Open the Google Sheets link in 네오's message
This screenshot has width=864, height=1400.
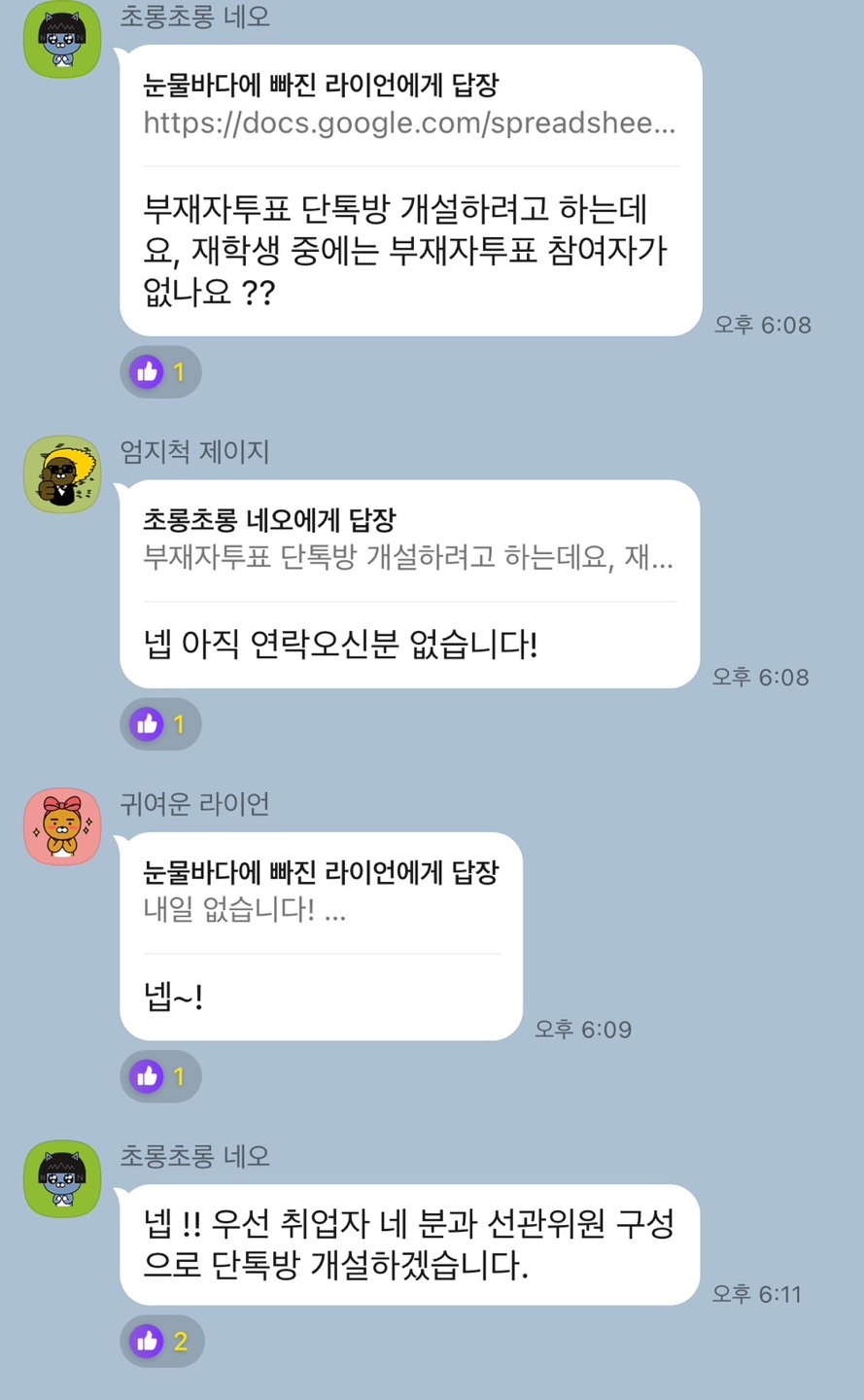point(408,123)
